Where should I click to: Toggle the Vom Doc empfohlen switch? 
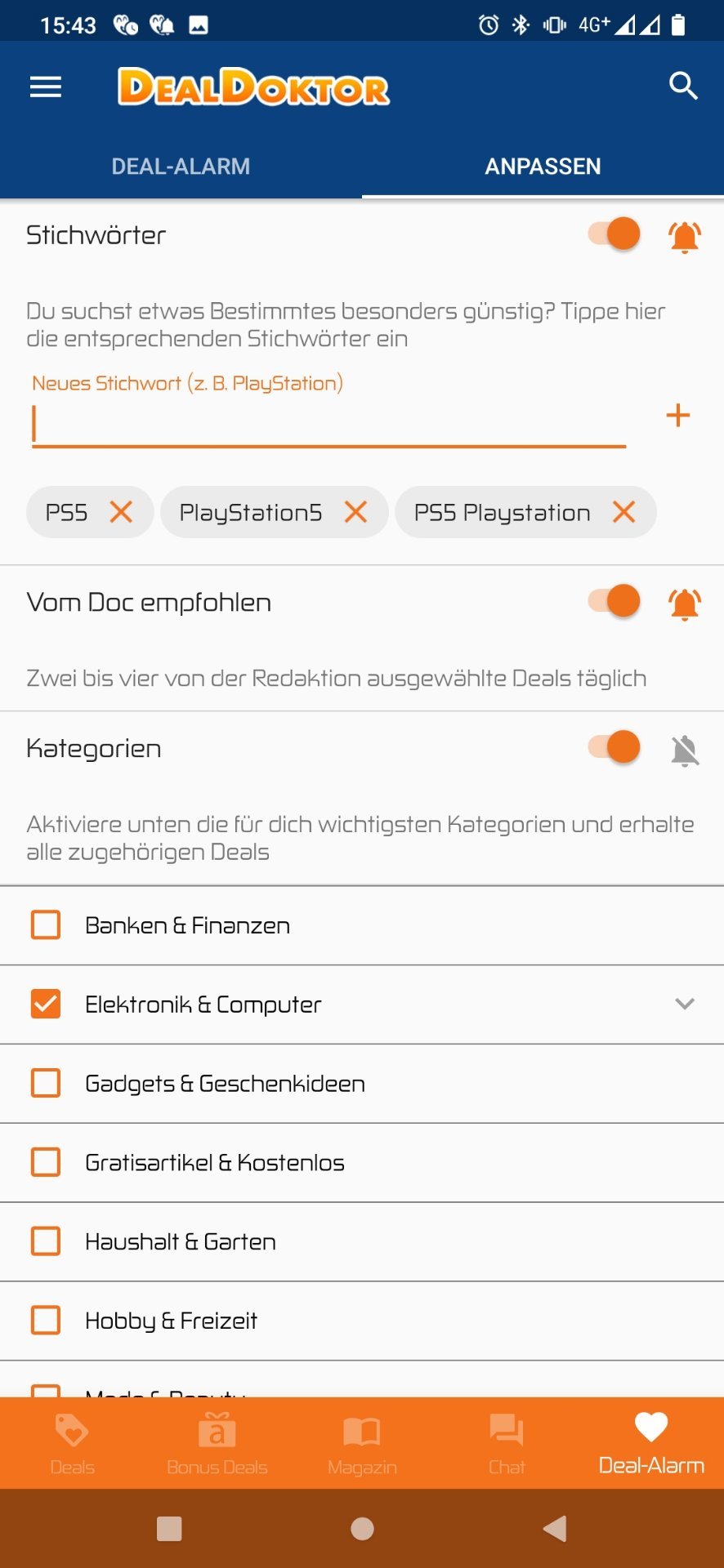(x=615, y=602)
